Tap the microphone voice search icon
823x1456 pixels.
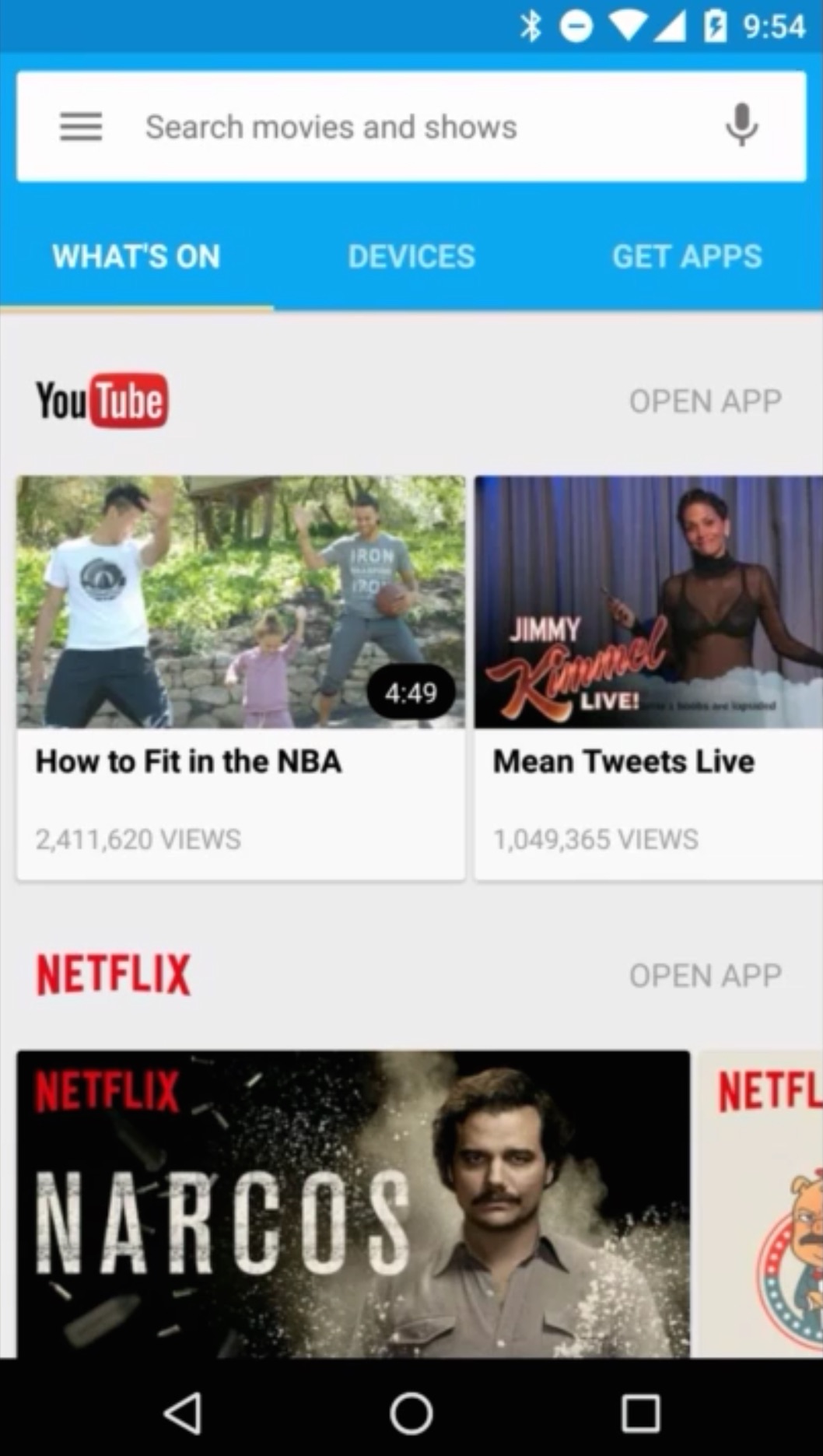point(741,126)
